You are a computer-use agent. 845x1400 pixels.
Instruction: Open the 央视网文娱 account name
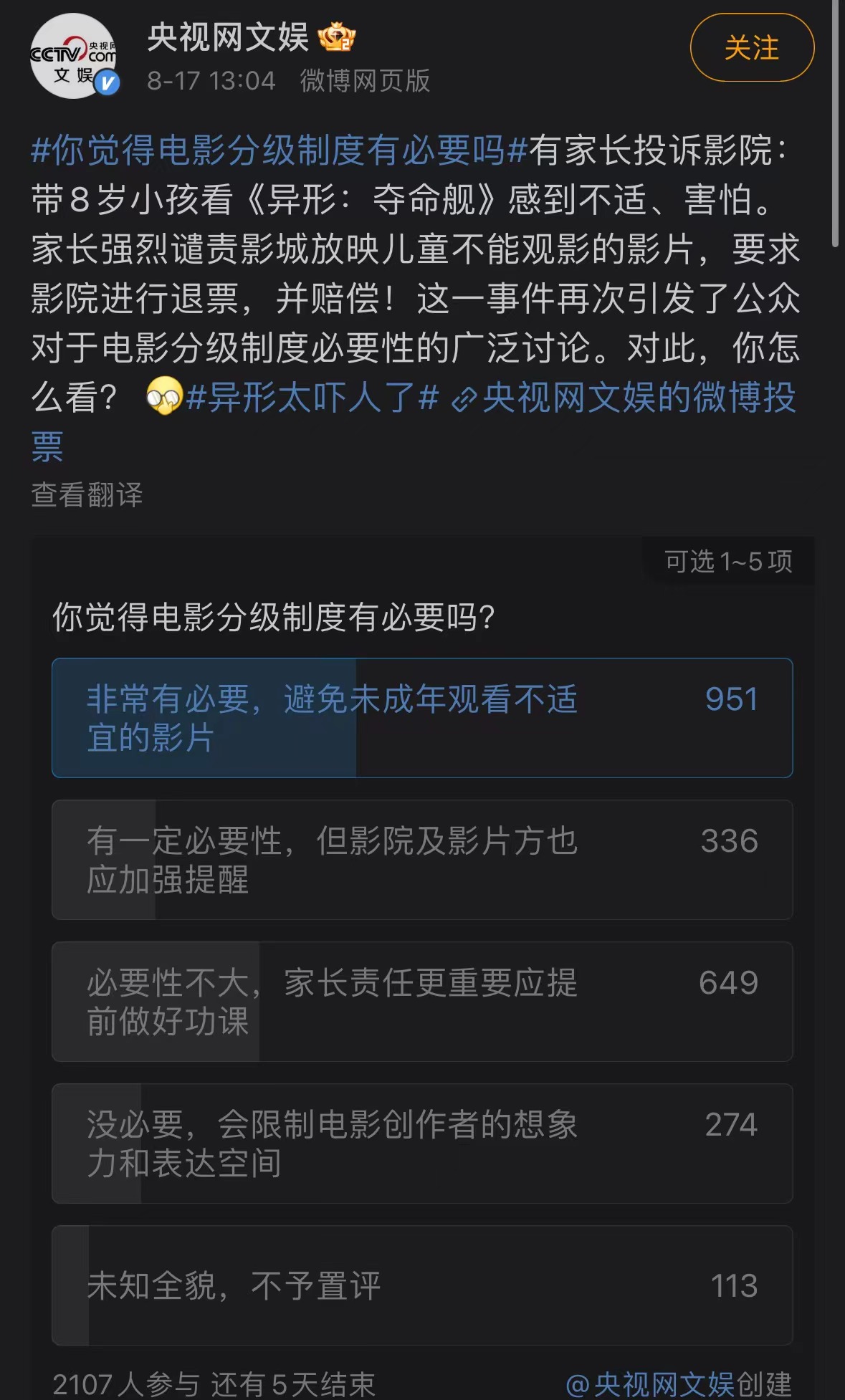pos(227,38)
